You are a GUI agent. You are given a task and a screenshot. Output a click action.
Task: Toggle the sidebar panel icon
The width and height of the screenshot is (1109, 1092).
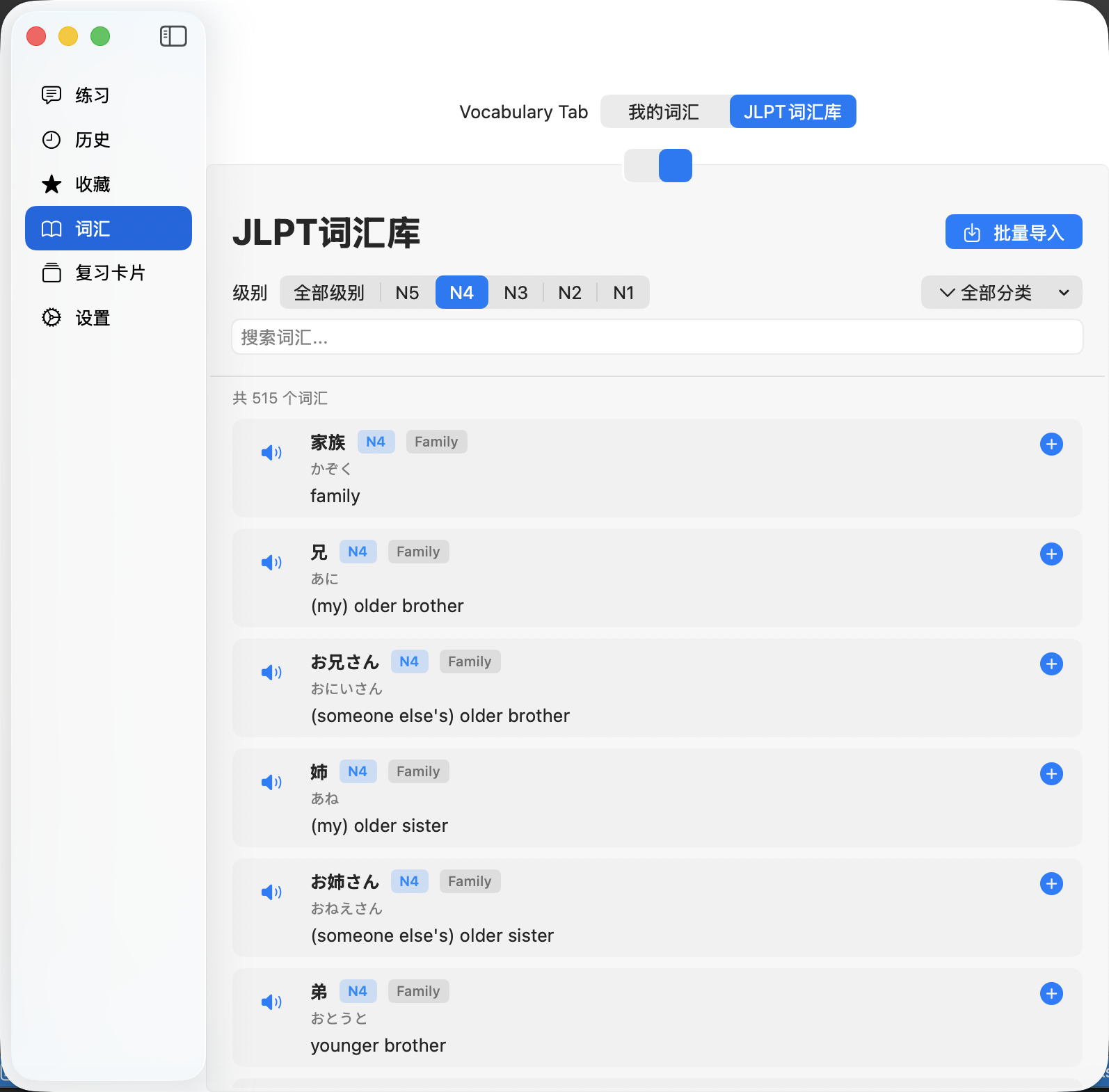coord(173,36)
